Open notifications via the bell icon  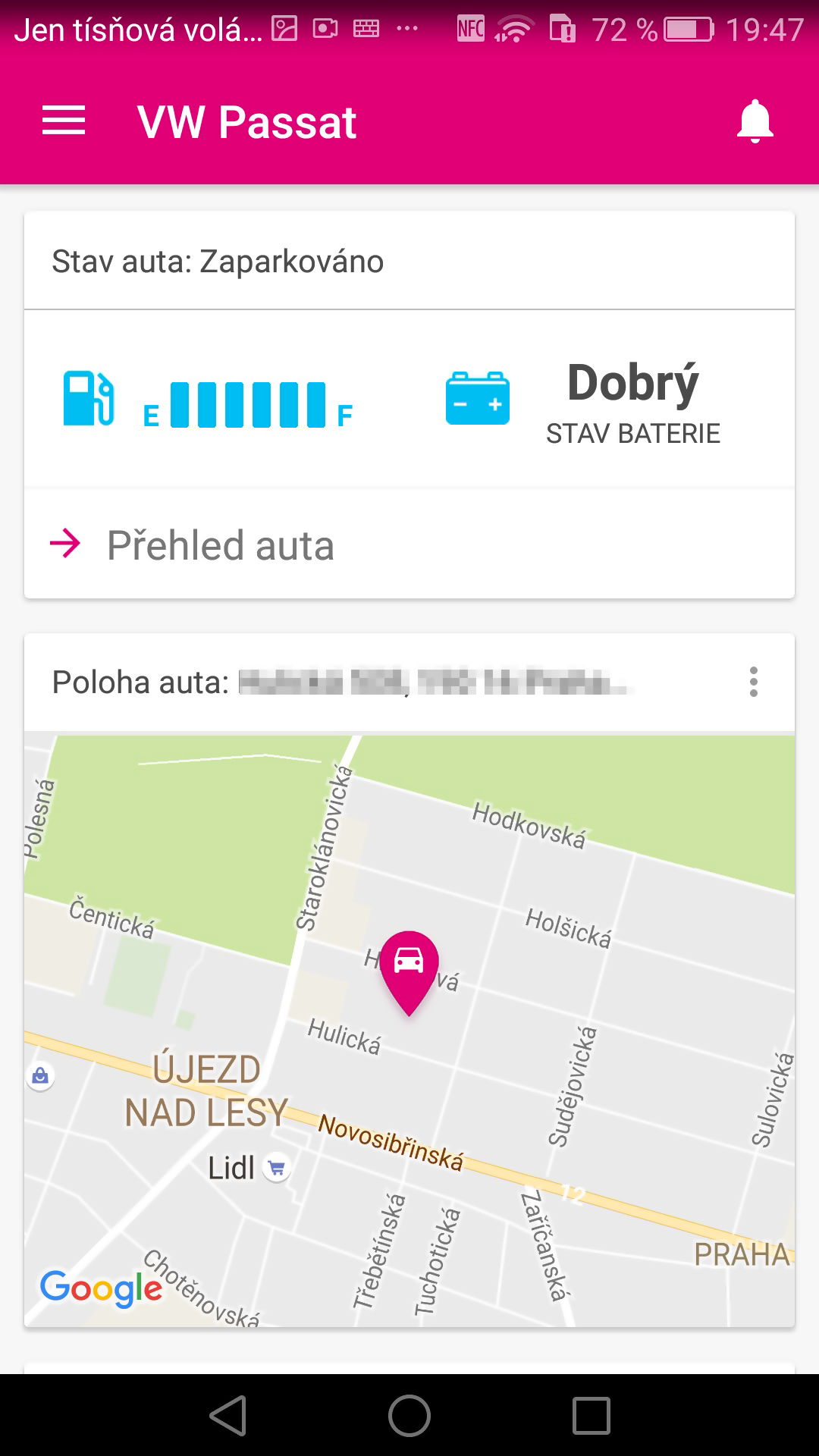click(x=754, y=120)
